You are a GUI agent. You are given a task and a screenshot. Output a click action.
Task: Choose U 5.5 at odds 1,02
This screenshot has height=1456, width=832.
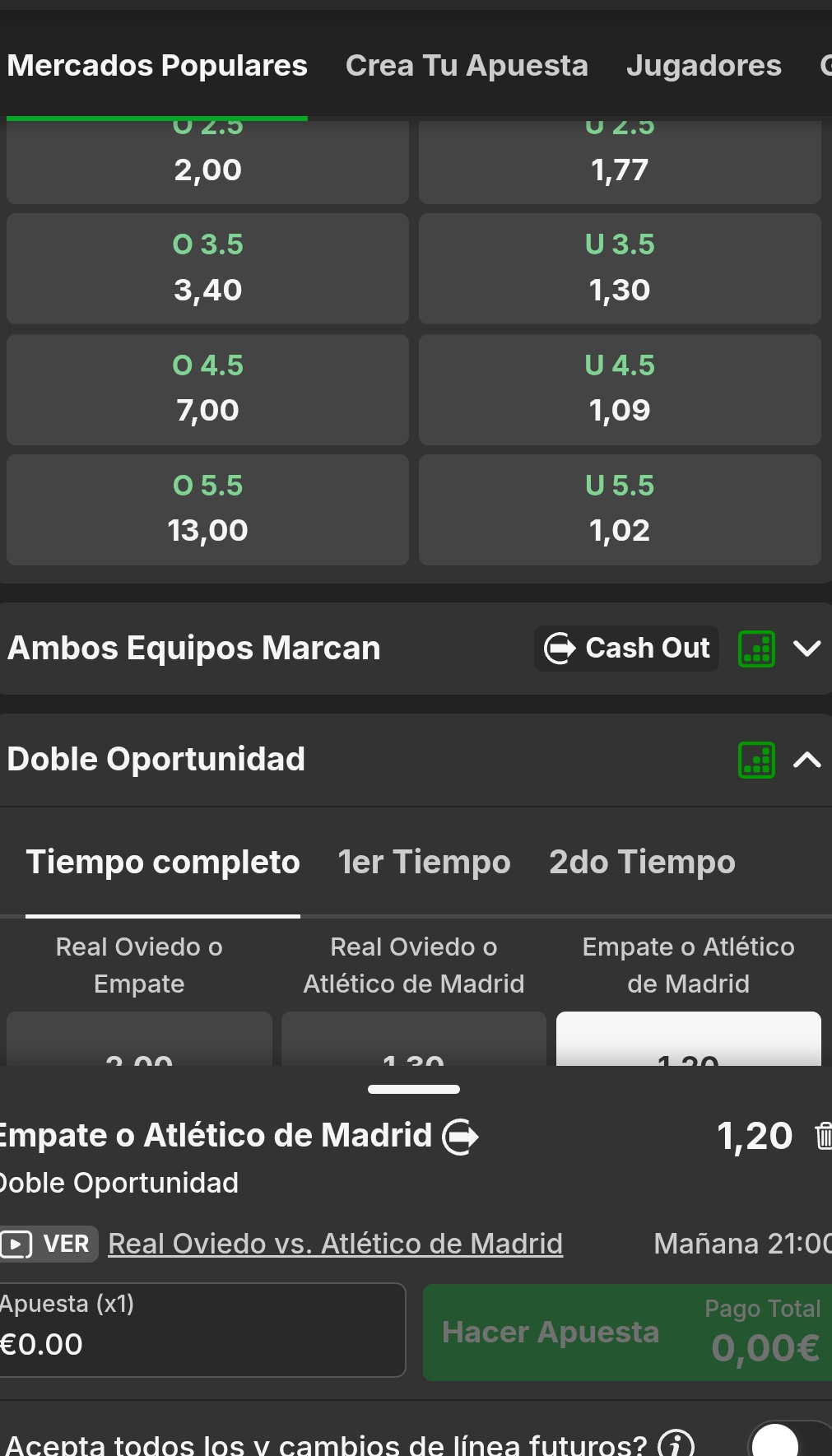click(x=619, y=509)
